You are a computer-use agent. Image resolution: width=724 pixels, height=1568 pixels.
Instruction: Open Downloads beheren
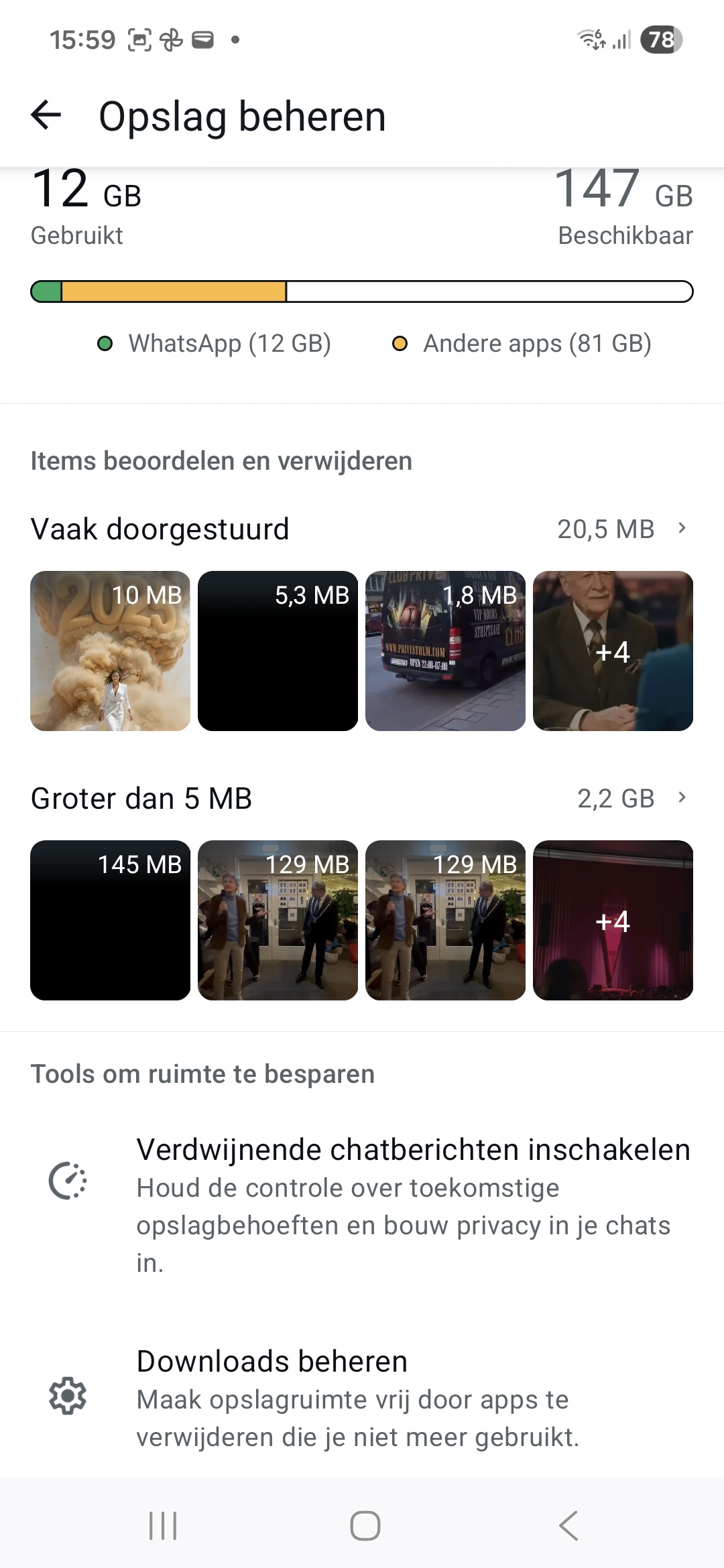point(271,1360)
